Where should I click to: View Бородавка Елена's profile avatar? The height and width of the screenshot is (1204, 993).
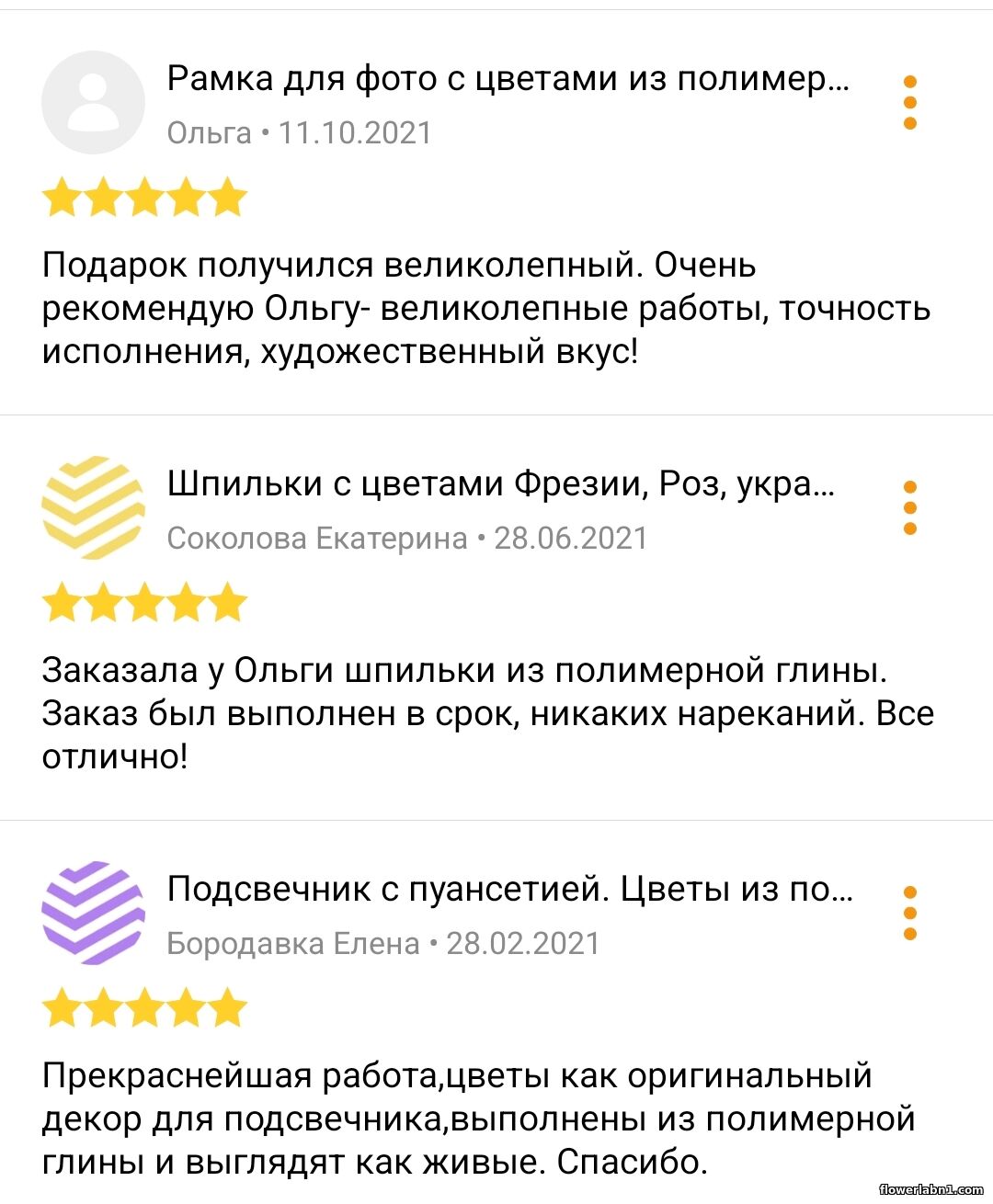(94, 913)
